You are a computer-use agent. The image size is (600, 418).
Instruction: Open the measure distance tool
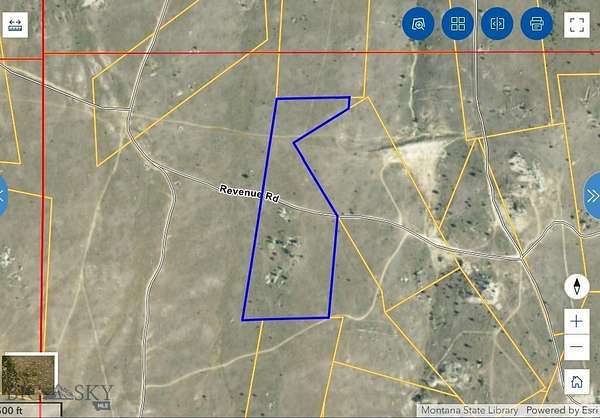pos(18,25)
